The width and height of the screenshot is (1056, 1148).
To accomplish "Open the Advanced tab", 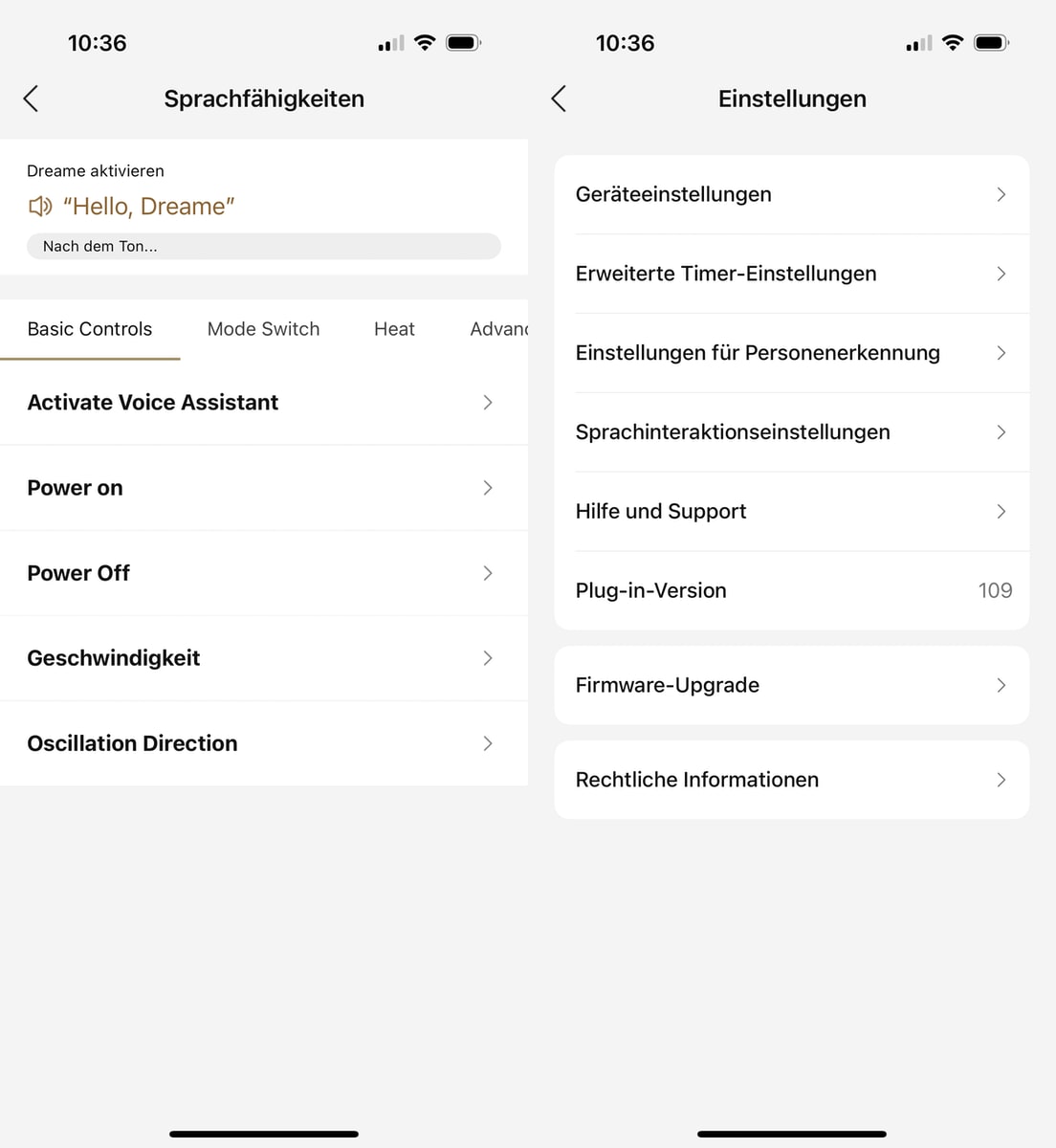I will pyautogui.click(x=498, y=329).
